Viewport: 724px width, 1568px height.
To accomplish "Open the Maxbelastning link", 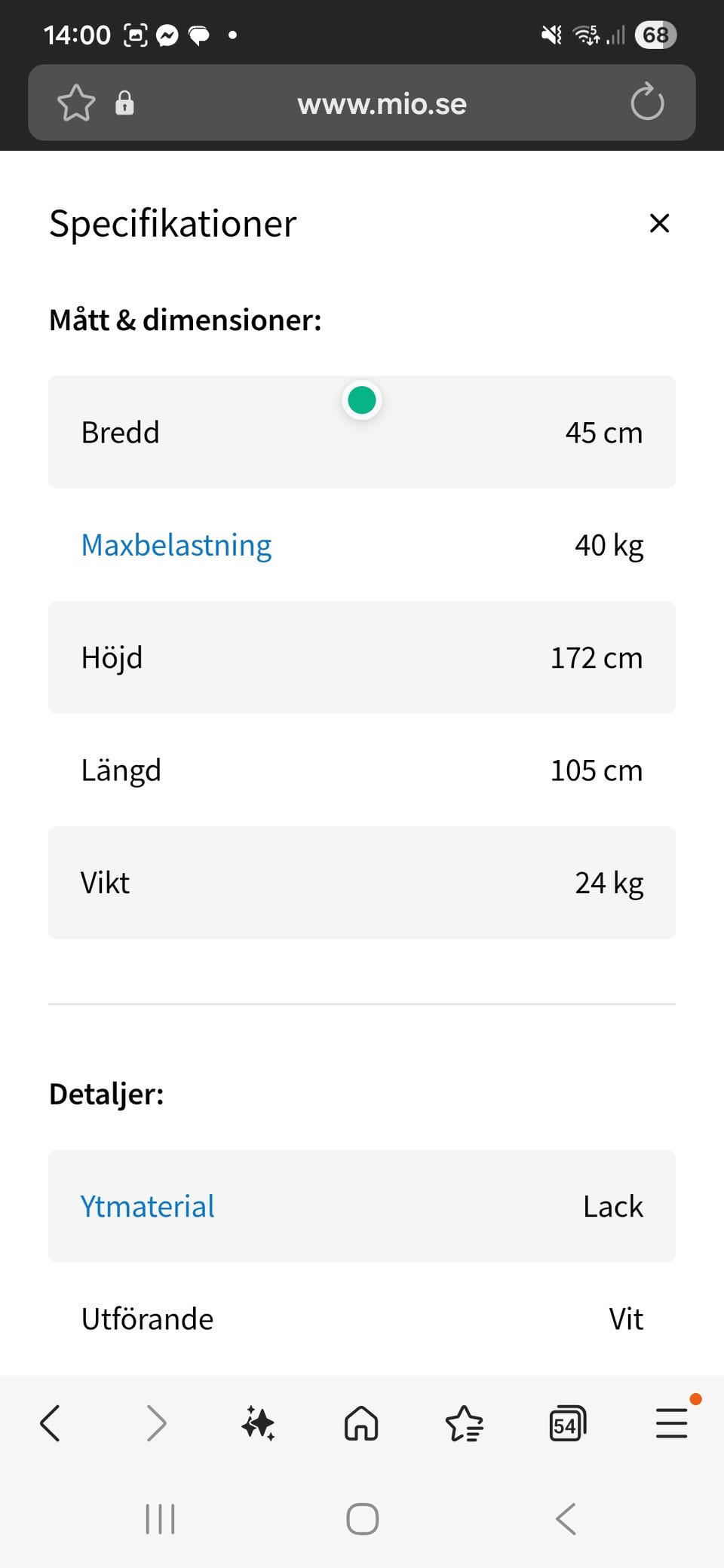I will coord(176,545).
